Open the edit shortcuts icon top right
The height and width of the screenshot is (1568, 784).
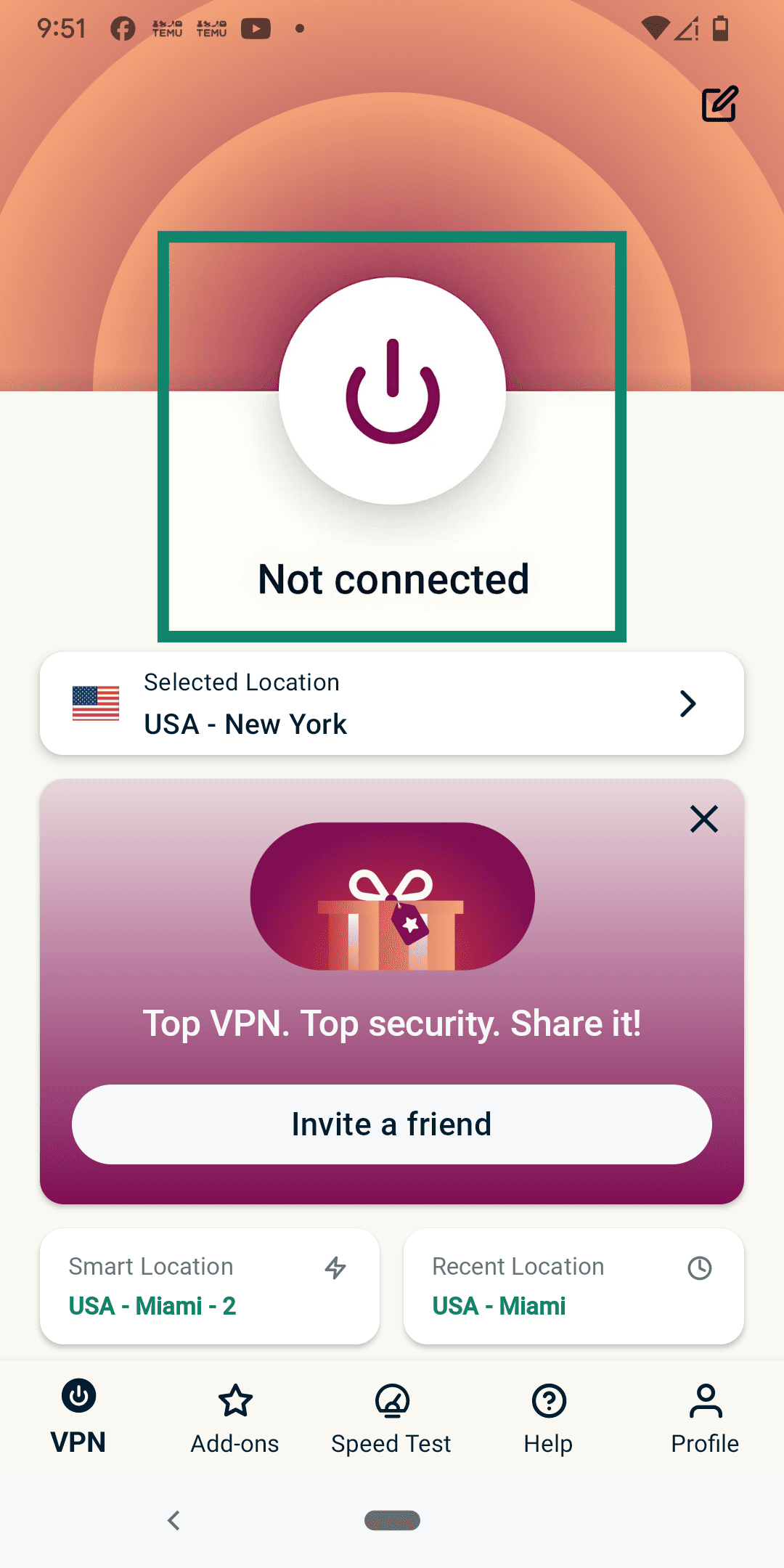click(718, 104)
